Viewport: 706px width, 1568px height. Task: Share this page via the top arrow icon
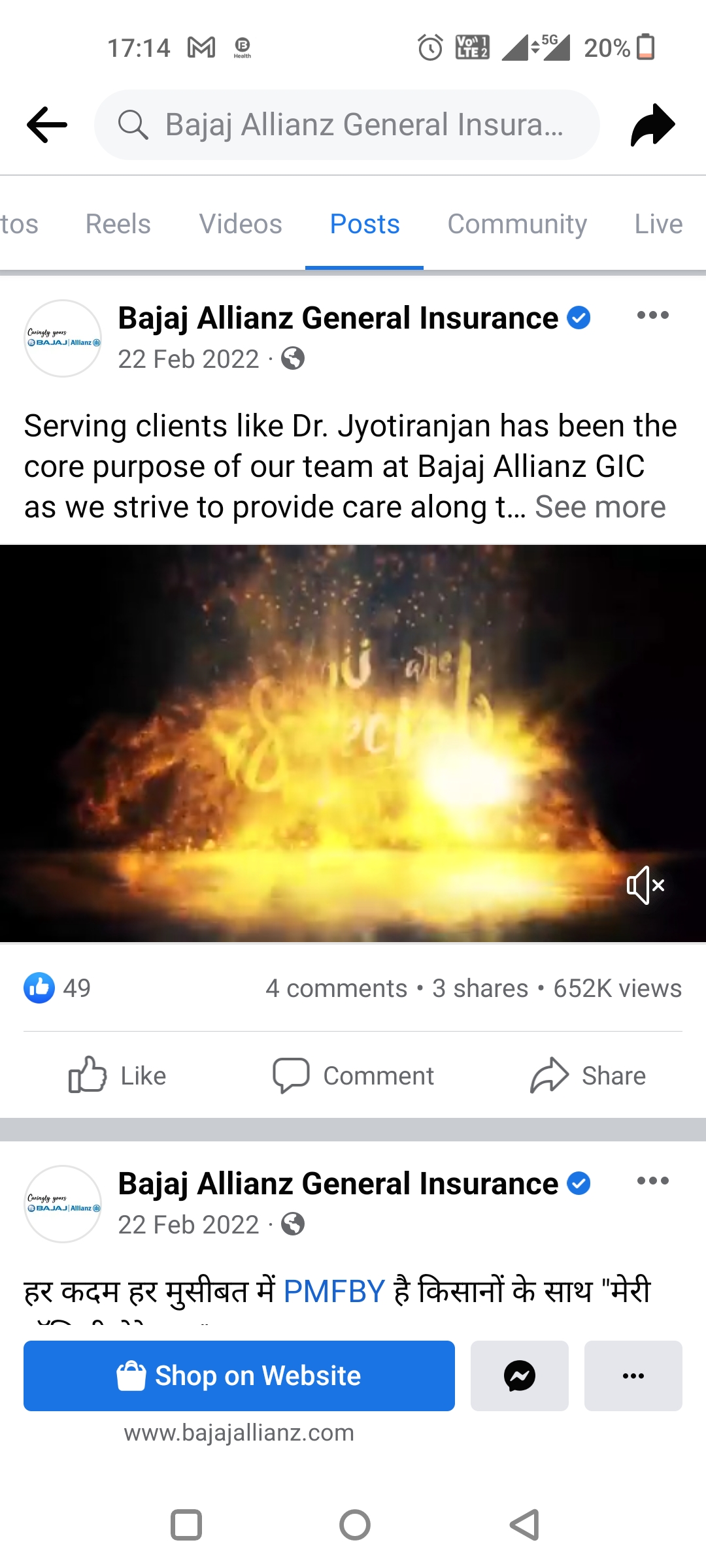pyautogui.click(x=652, y=124)
